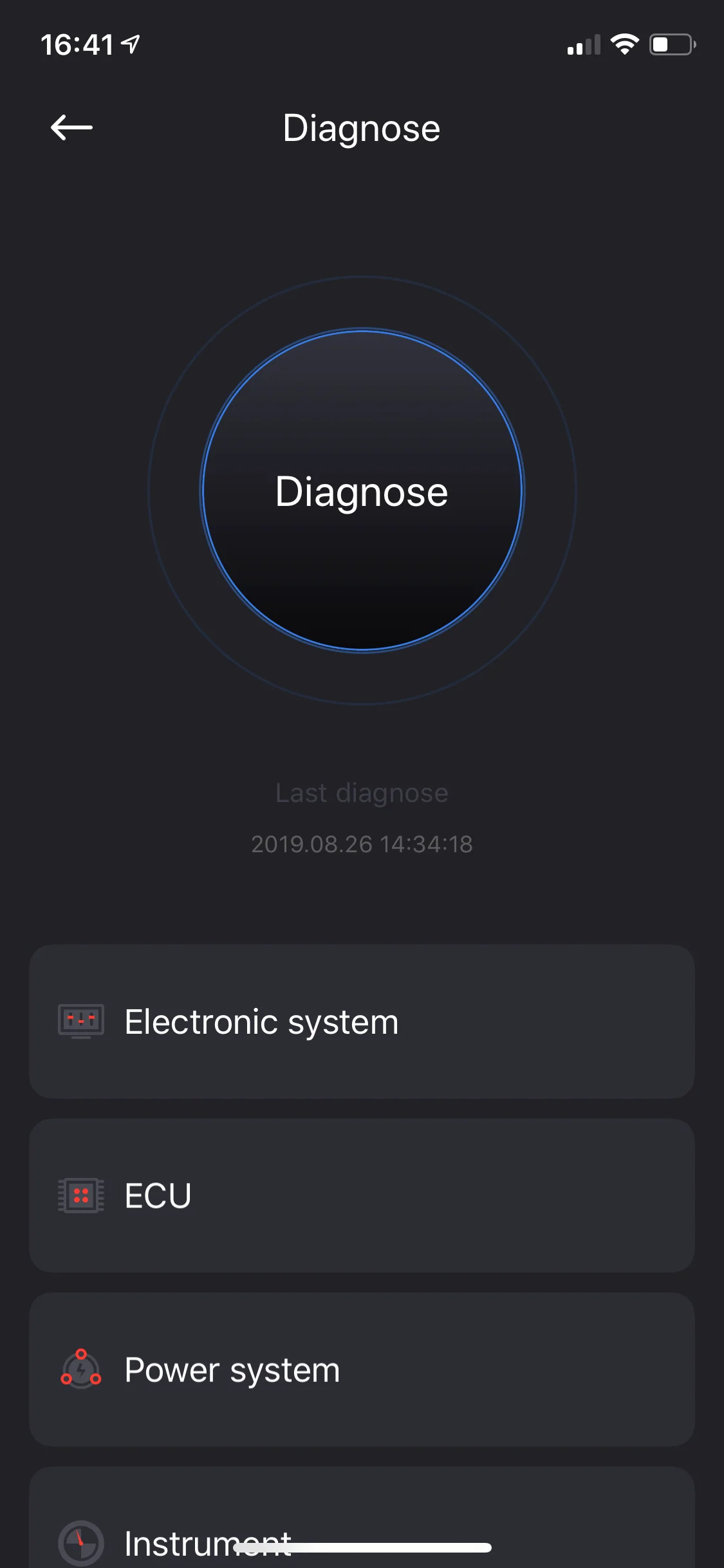Select the Power system icon

tap(80, 1370)
